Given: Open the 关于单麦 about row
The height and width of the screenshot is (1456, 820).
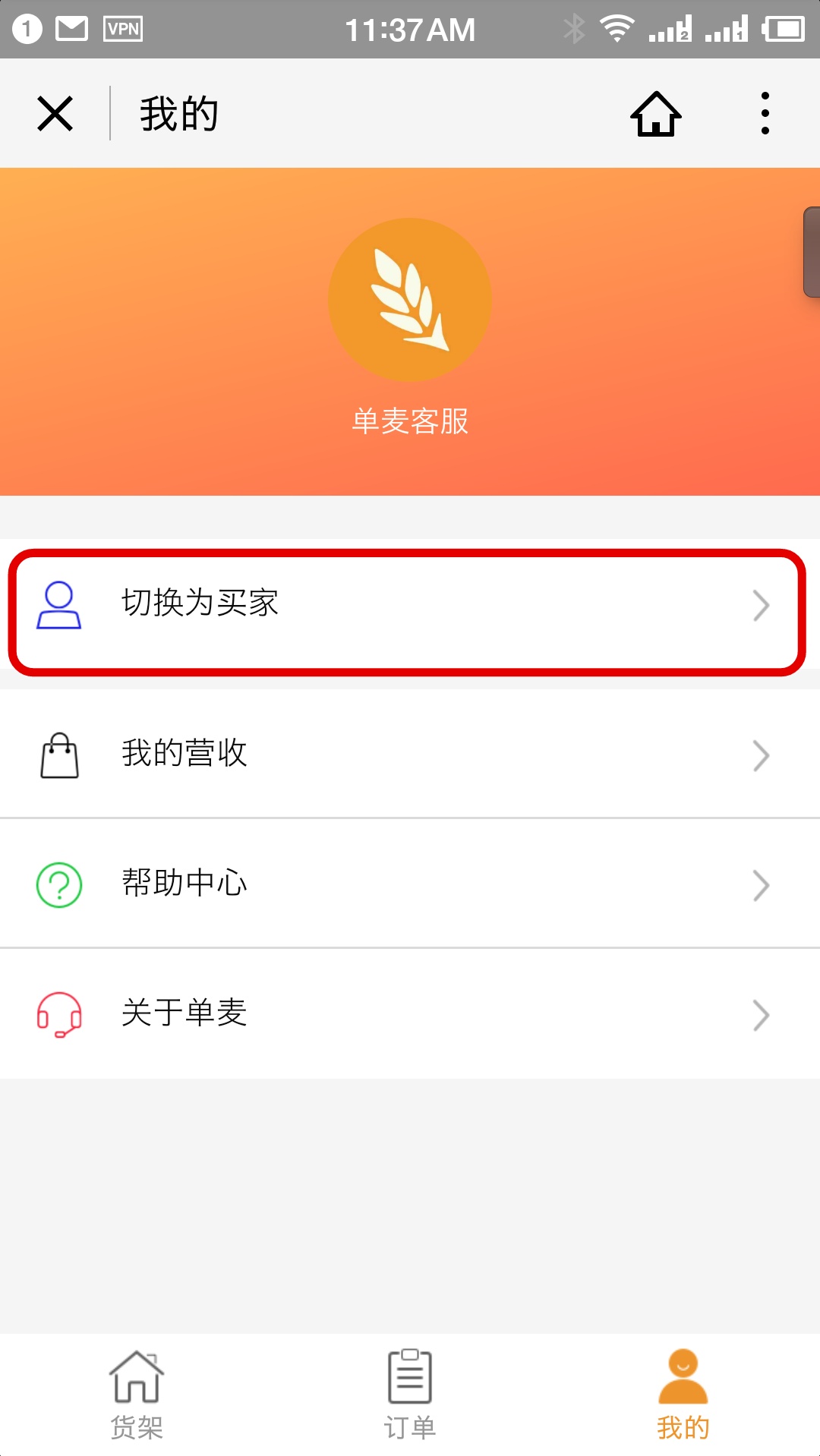Looking at the screenshot, I should (x=410, y=1013).
